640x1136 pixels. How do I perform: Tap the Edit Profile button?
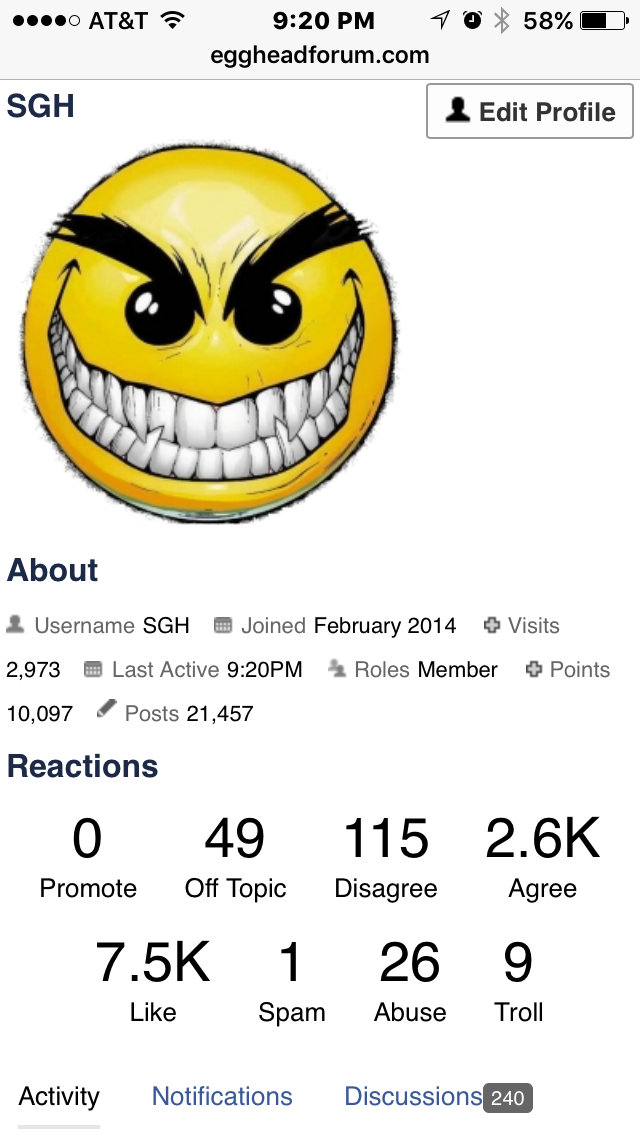coord(529,111)
